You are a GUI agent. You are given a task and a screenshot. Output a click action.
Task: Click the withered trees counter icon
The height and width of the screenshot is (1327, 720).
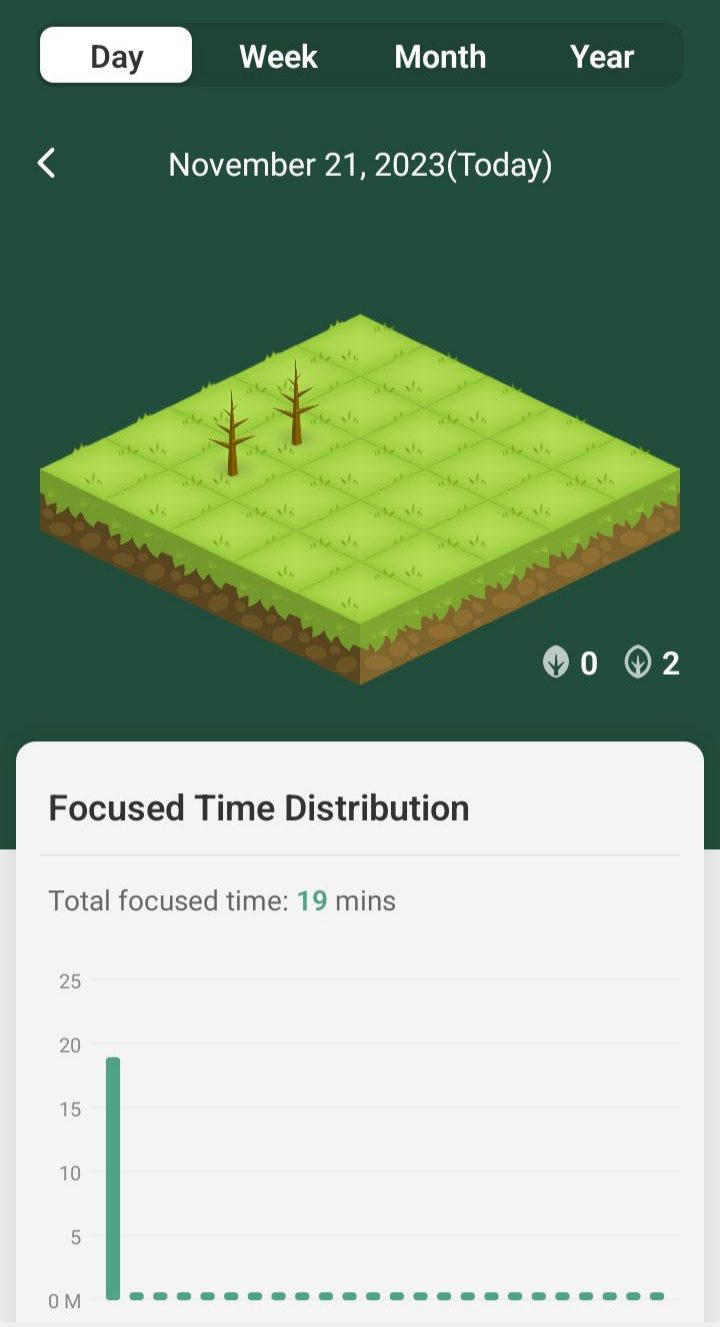point(638,662)
